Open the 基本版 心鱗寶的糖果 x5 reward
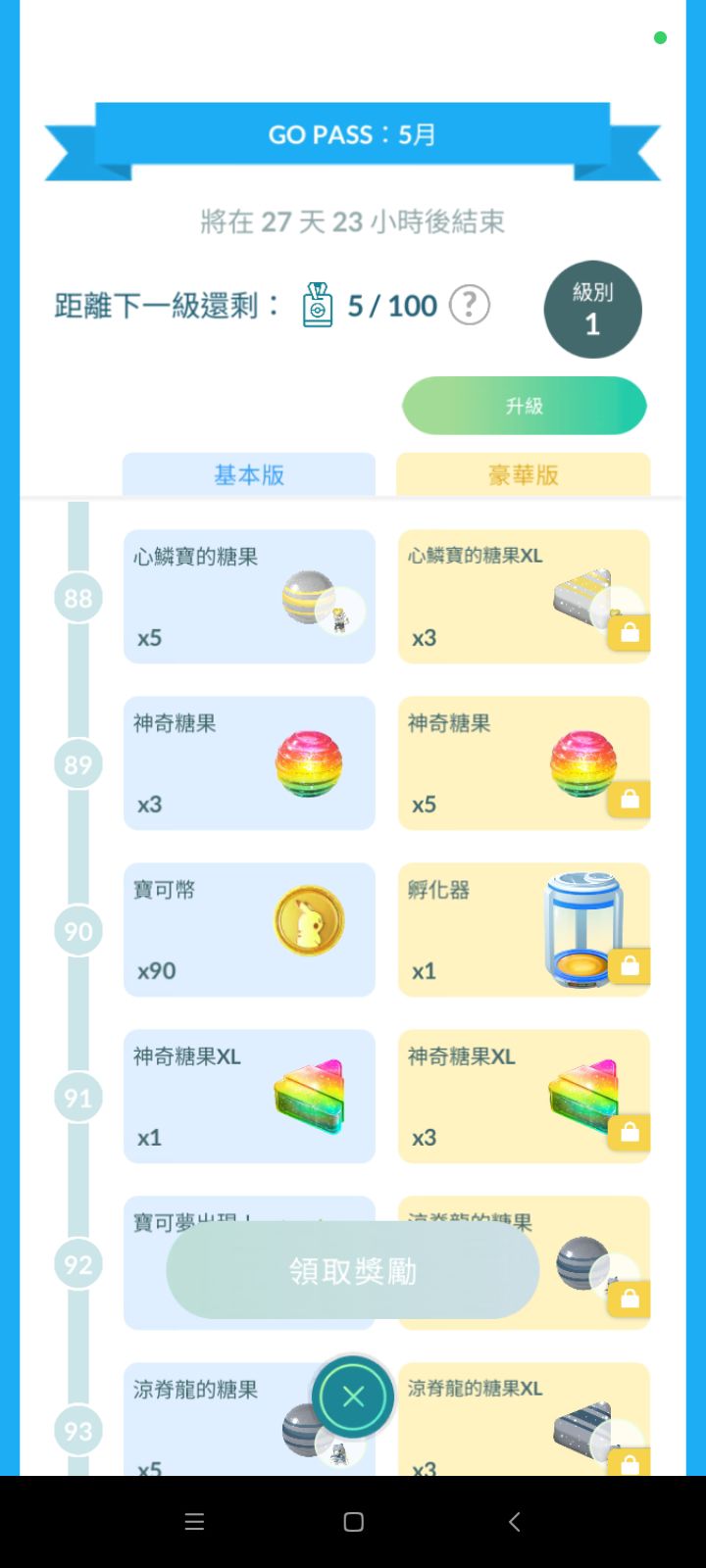The width and height of the screenshot is (706, 1568). (x=249, y=597)
